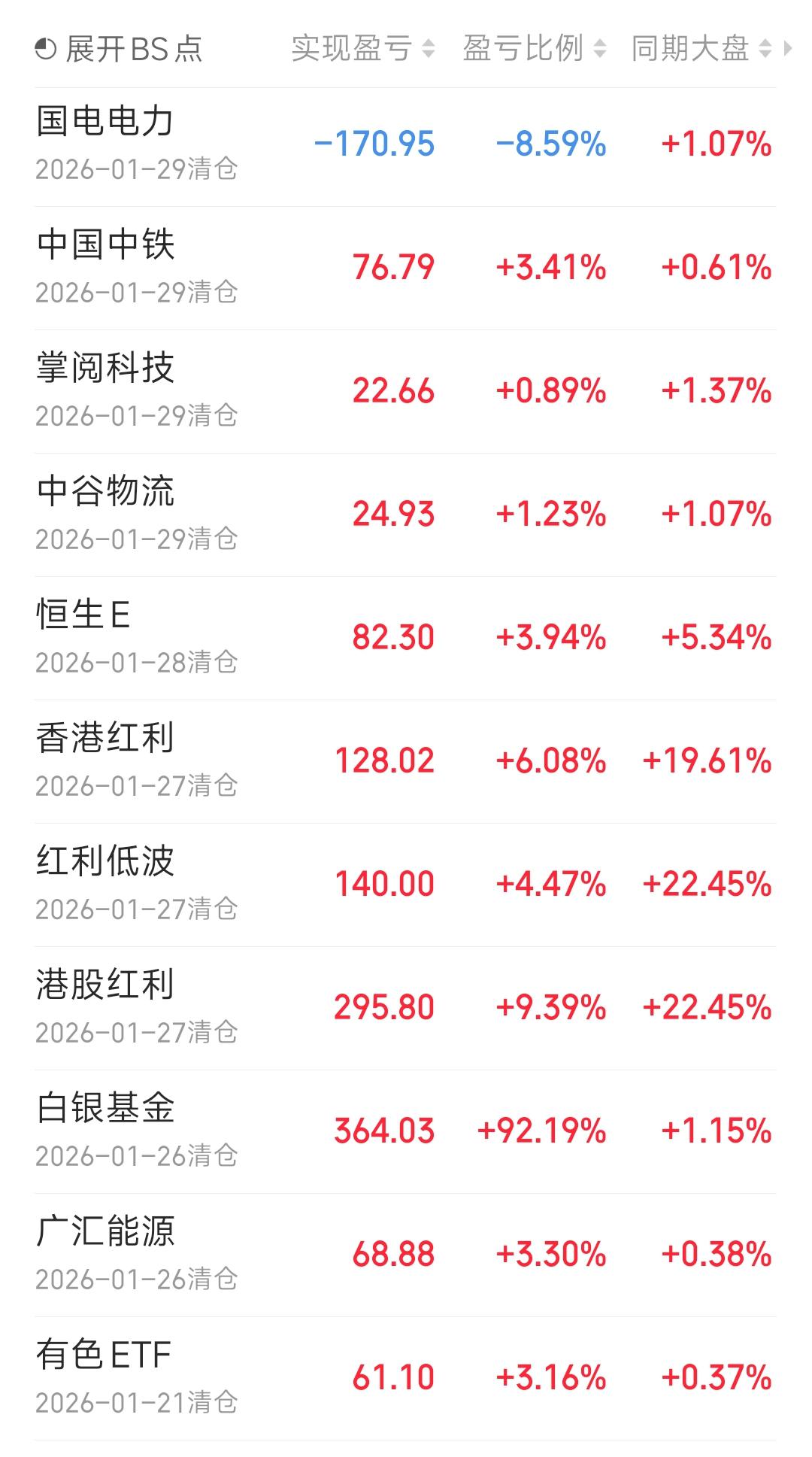Screen dimensions: 812x1457
Task: Sort by 同期大盘 column
Action: [x=701, y=50]
